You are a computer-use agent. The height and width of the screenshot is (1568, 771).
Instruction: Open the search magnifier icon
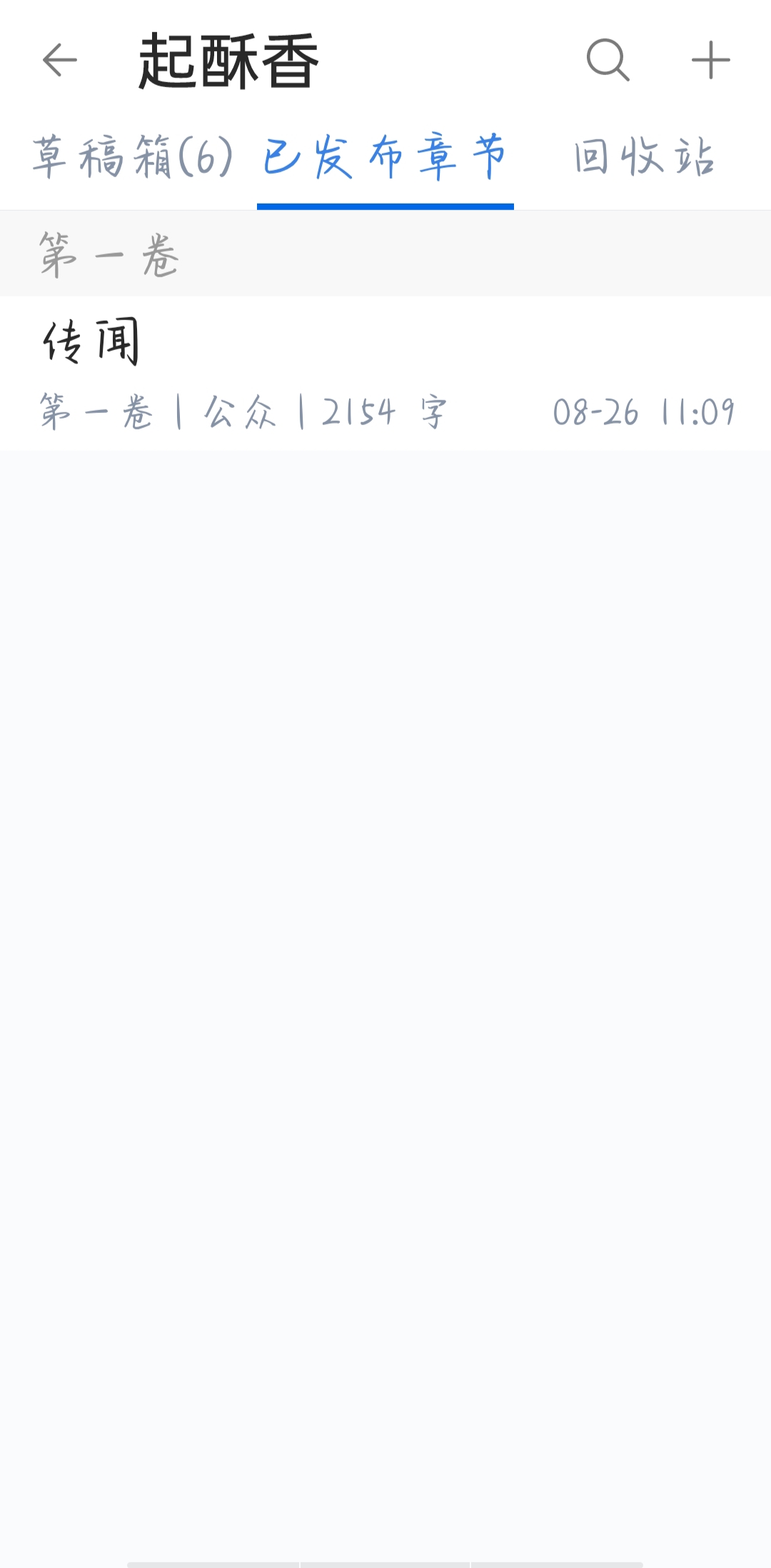[608, 60]
